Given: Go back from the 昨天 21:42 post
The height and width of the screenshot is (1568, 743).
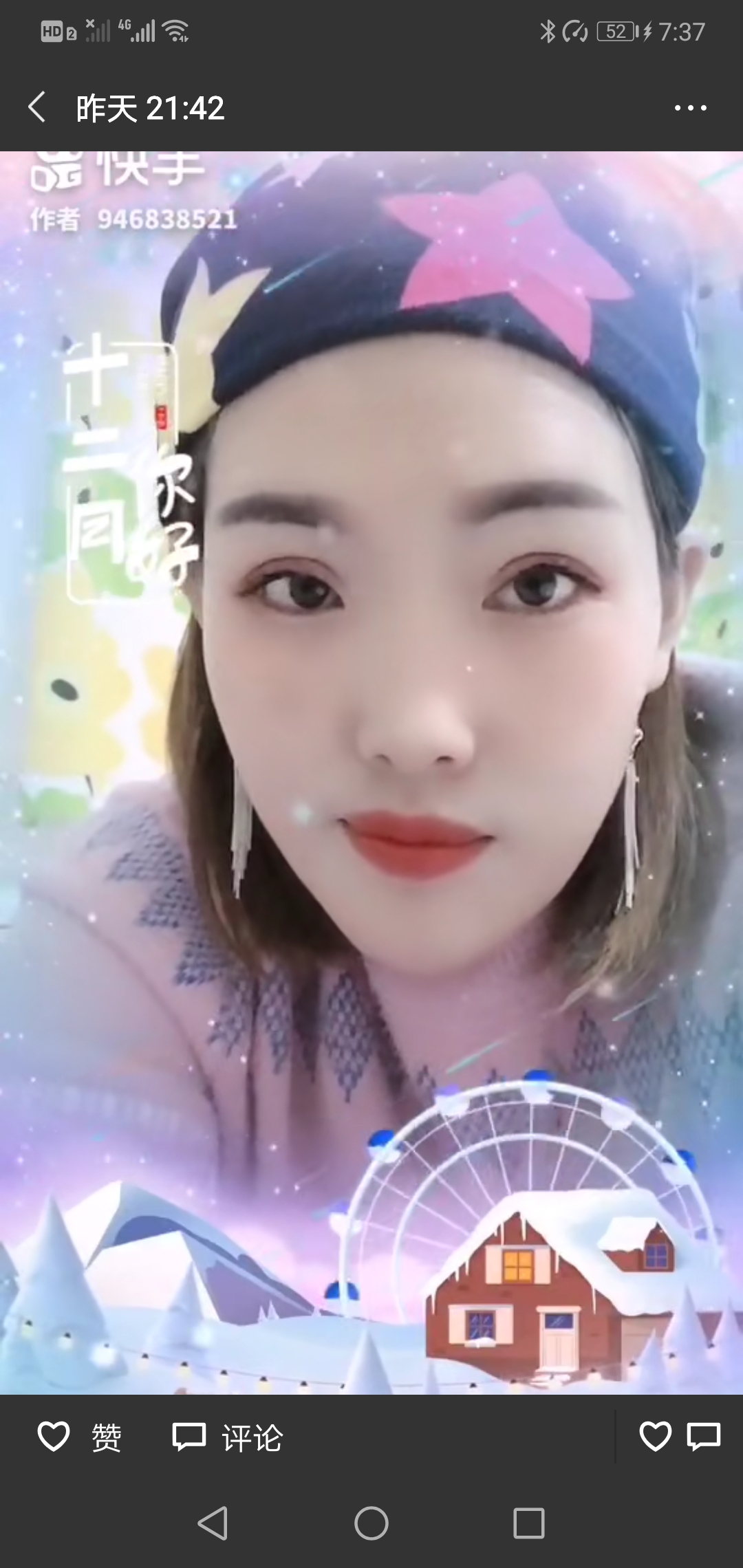Looking at the screenshot, I should point(37,108).
